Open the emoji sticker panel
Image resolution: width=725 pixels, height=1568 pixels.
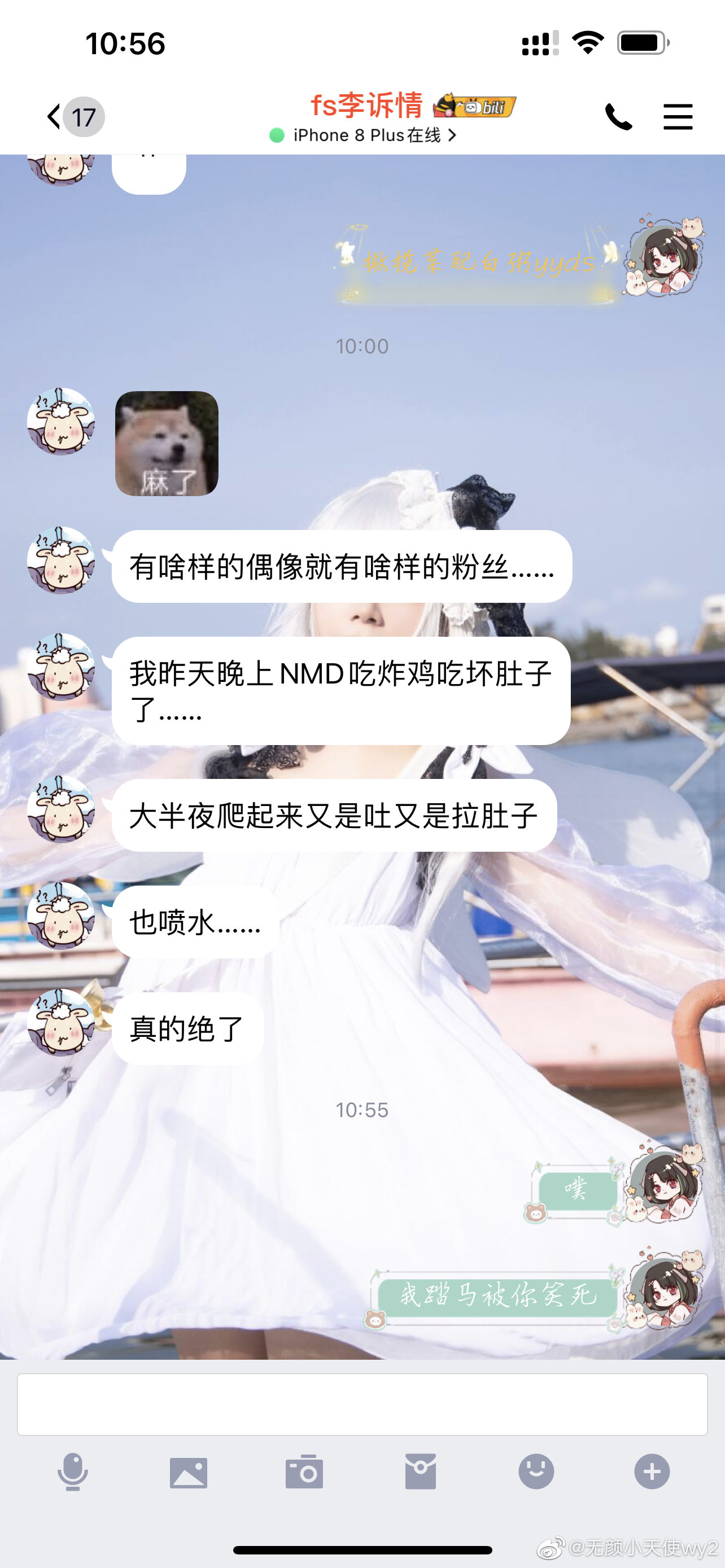536,1472
